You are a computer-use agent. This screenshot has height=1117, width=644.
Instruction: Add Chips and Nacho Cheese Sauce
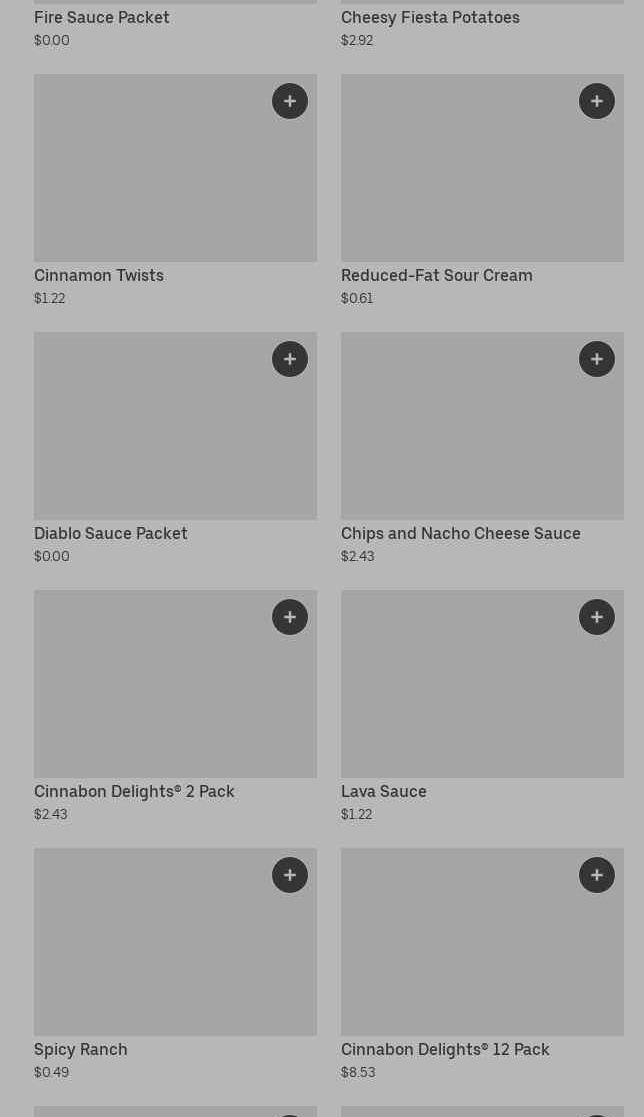pyautogui.click(x=597, y=359)
